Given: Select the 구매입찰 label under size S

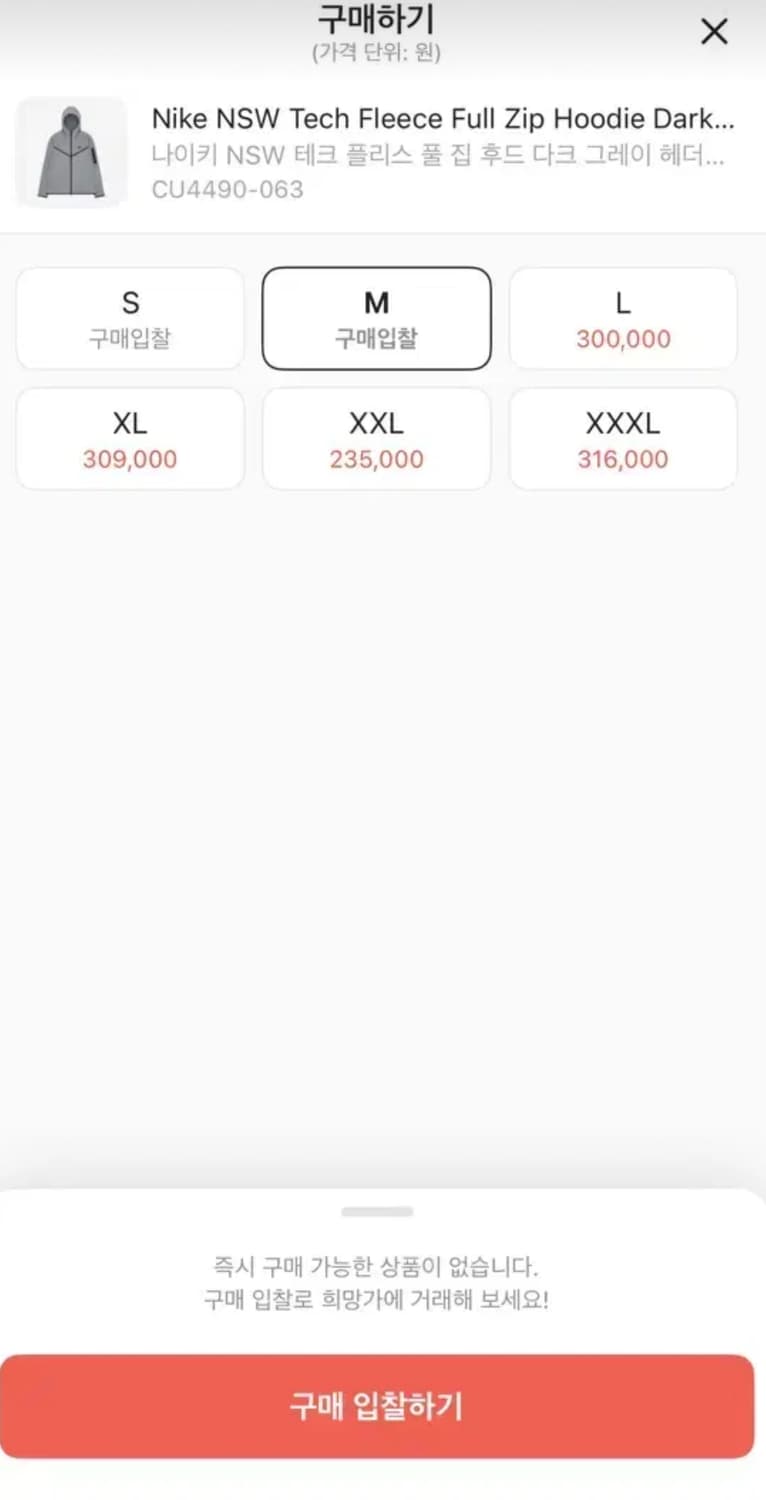Looking at the screenshot, I should tap(129, 338).
